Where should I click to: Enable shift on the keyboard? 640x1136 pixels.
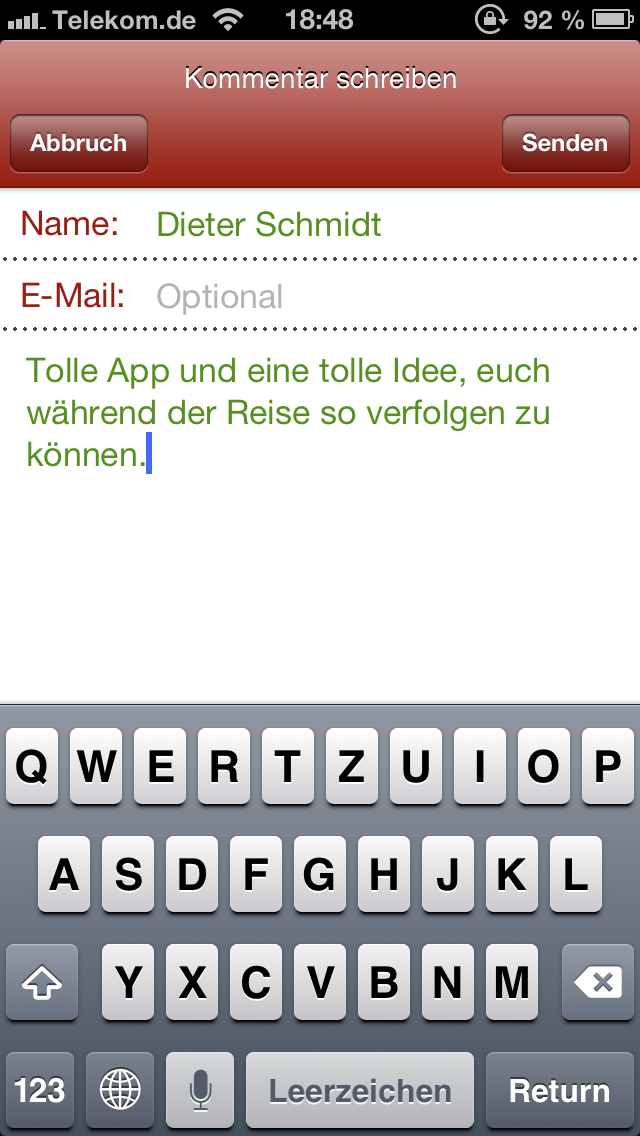(41, 982)
